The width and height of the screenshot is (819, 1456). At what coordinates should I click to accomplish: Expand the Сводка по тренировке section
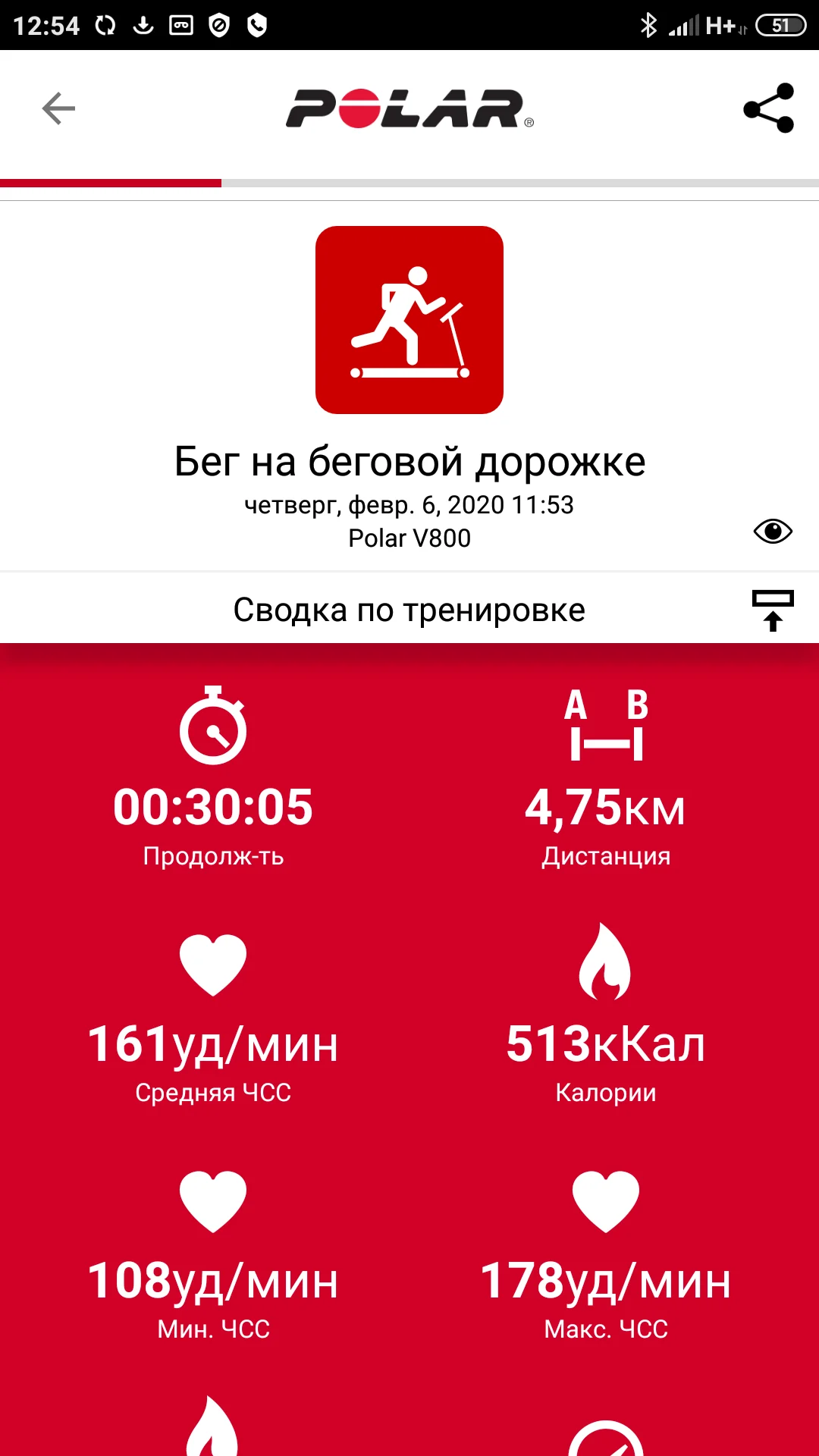tap(409, 608)
